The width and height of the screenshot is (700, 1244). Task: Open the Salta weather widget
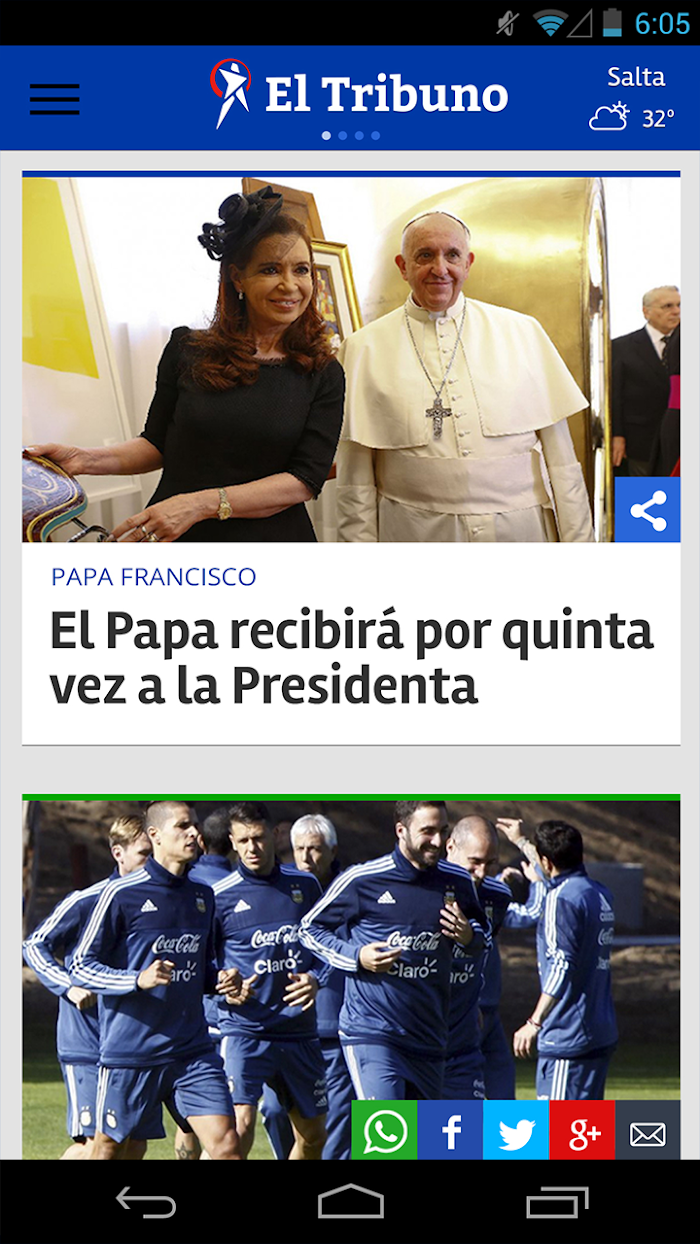click(x=634, y=98)
